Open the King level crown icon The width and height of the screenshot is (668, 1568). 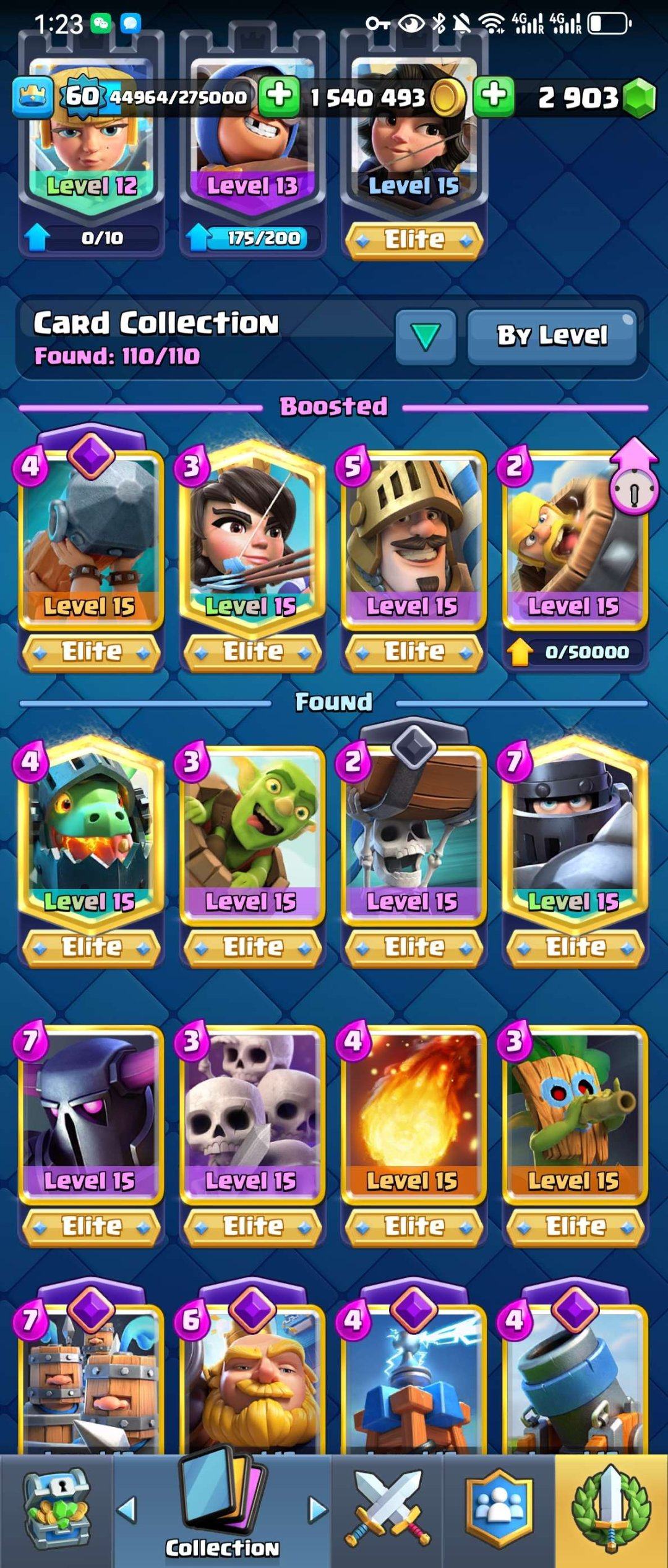[32, 96]
